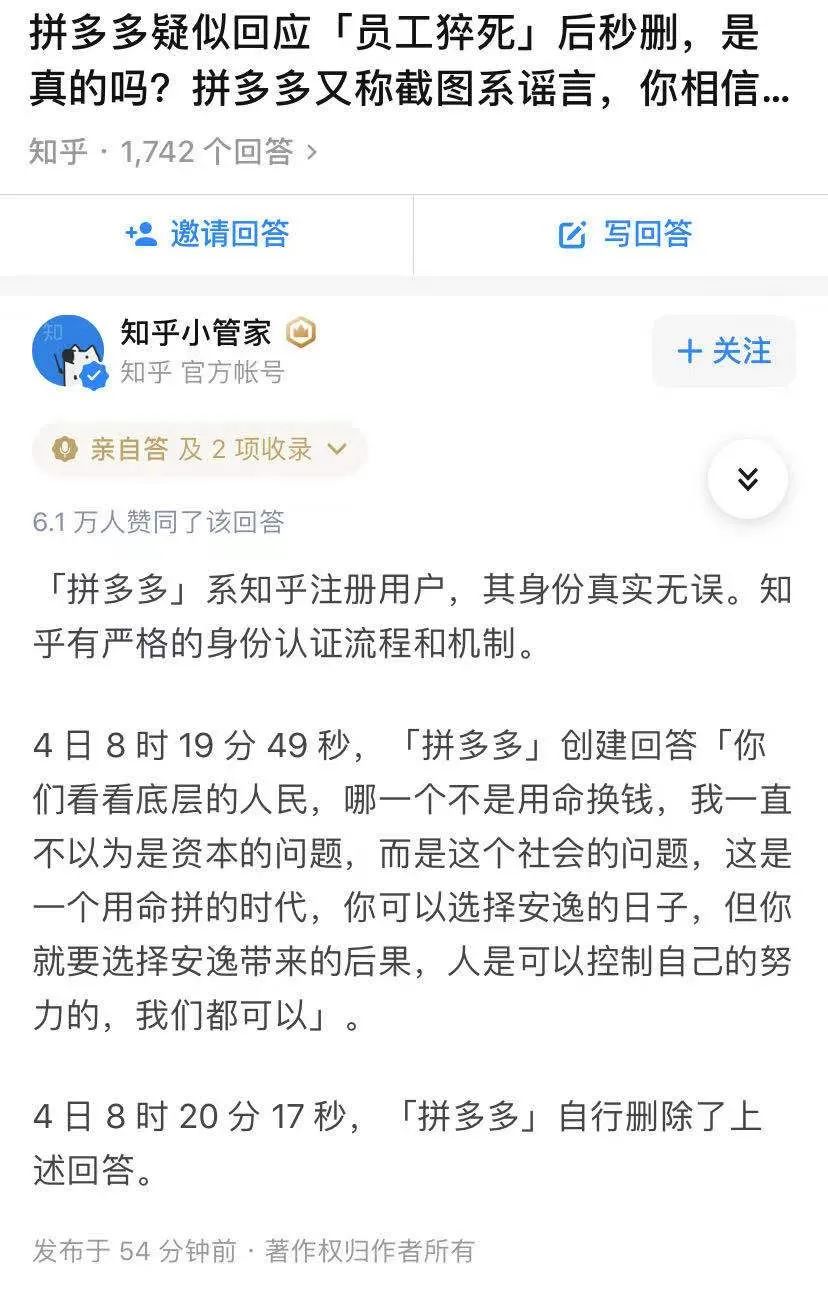This screenshot has width=828, height=1305.
Task: Select the invite-to-answer person icon
Action: tap(141, 234)
